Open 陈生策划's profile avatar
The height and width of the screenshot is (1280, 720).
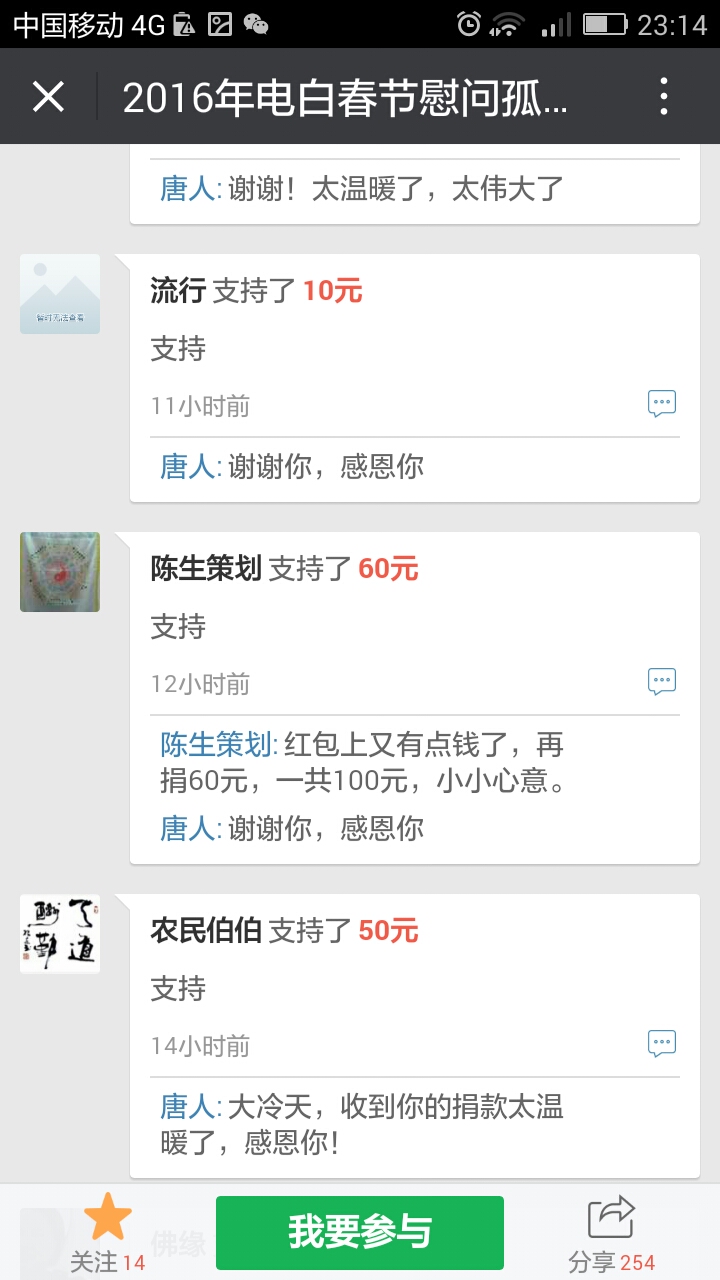[x=60, y=572]
